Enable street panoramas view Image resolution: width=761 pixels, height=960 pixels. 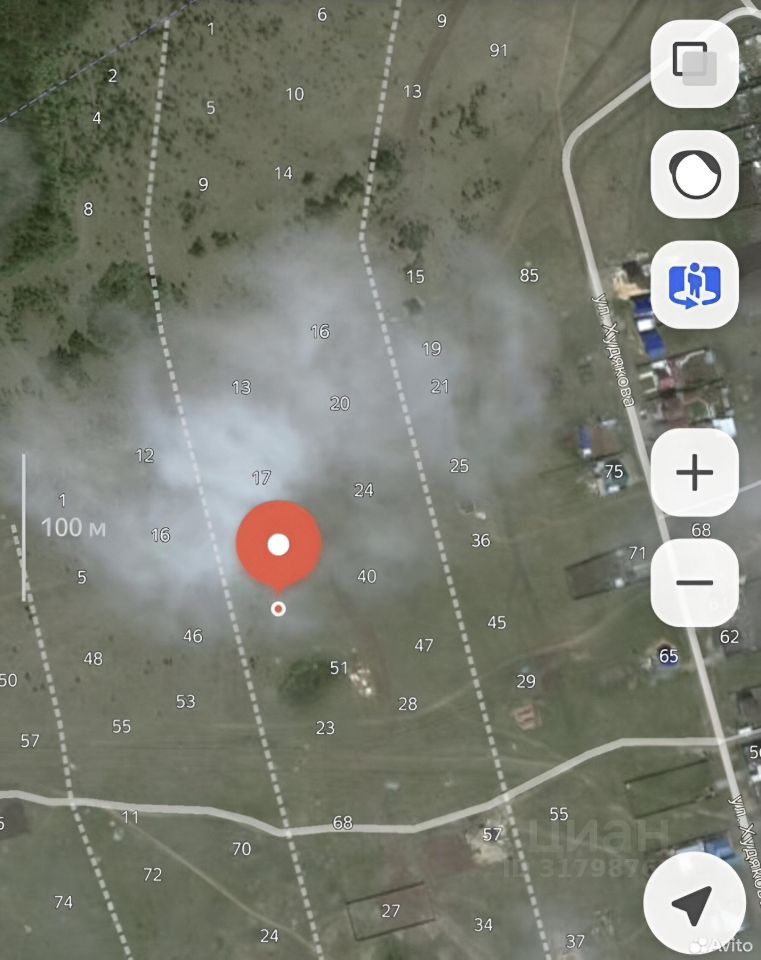(694, 284)
